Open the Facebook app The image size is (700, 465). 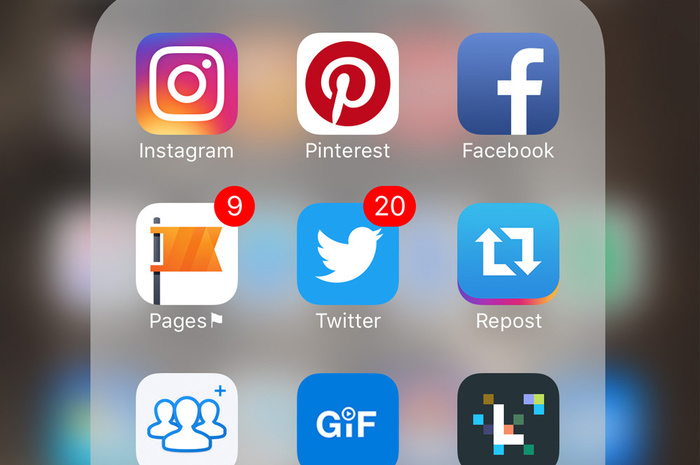pyautogui.click(x=508, y=84)
